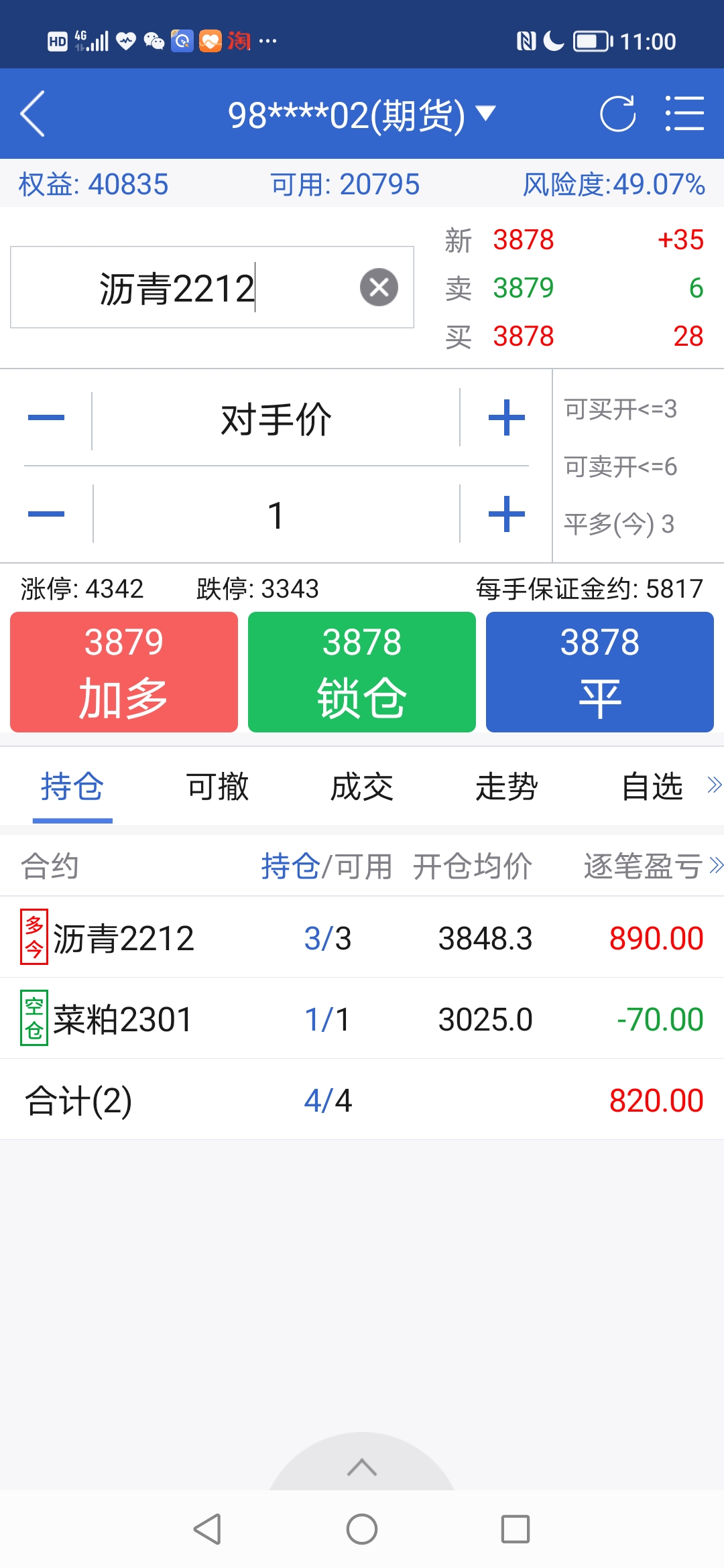Open the account dropdown 98****02(期货)
The image size is (724, 1568).
[x=362, y=115]
